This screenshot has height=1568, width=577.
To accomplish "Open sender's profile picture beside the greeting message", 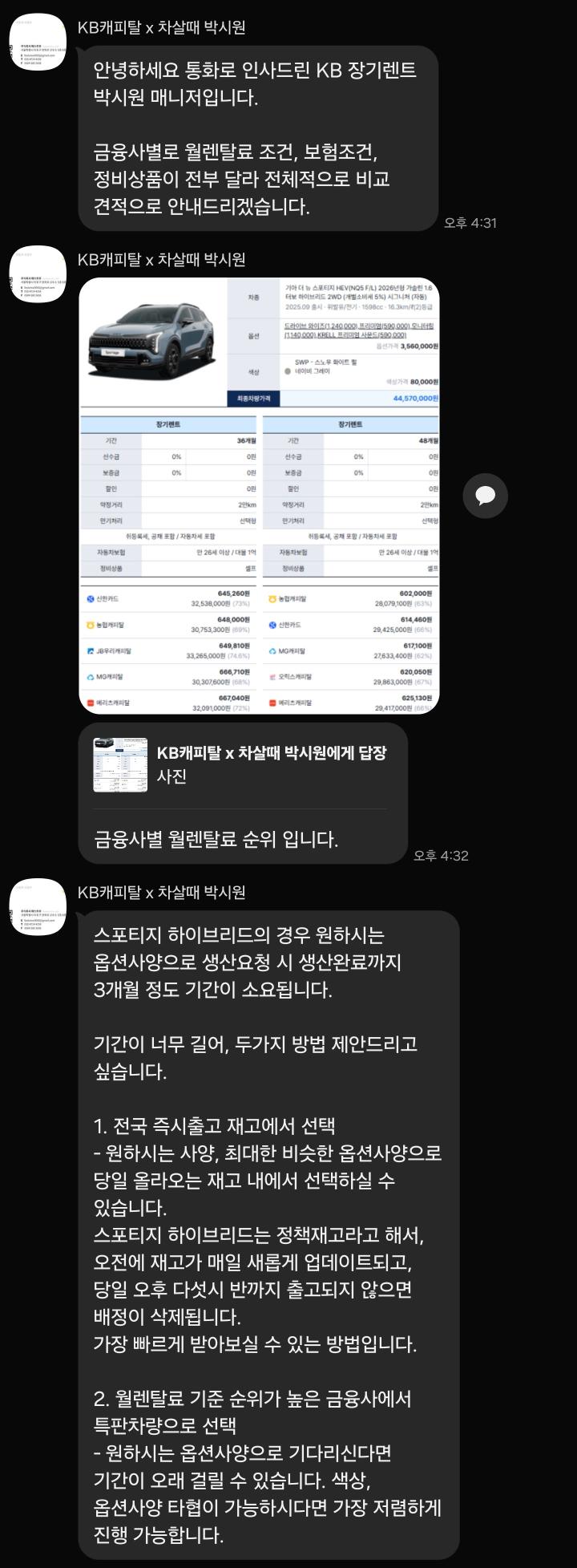I will [x=38, y=43].
